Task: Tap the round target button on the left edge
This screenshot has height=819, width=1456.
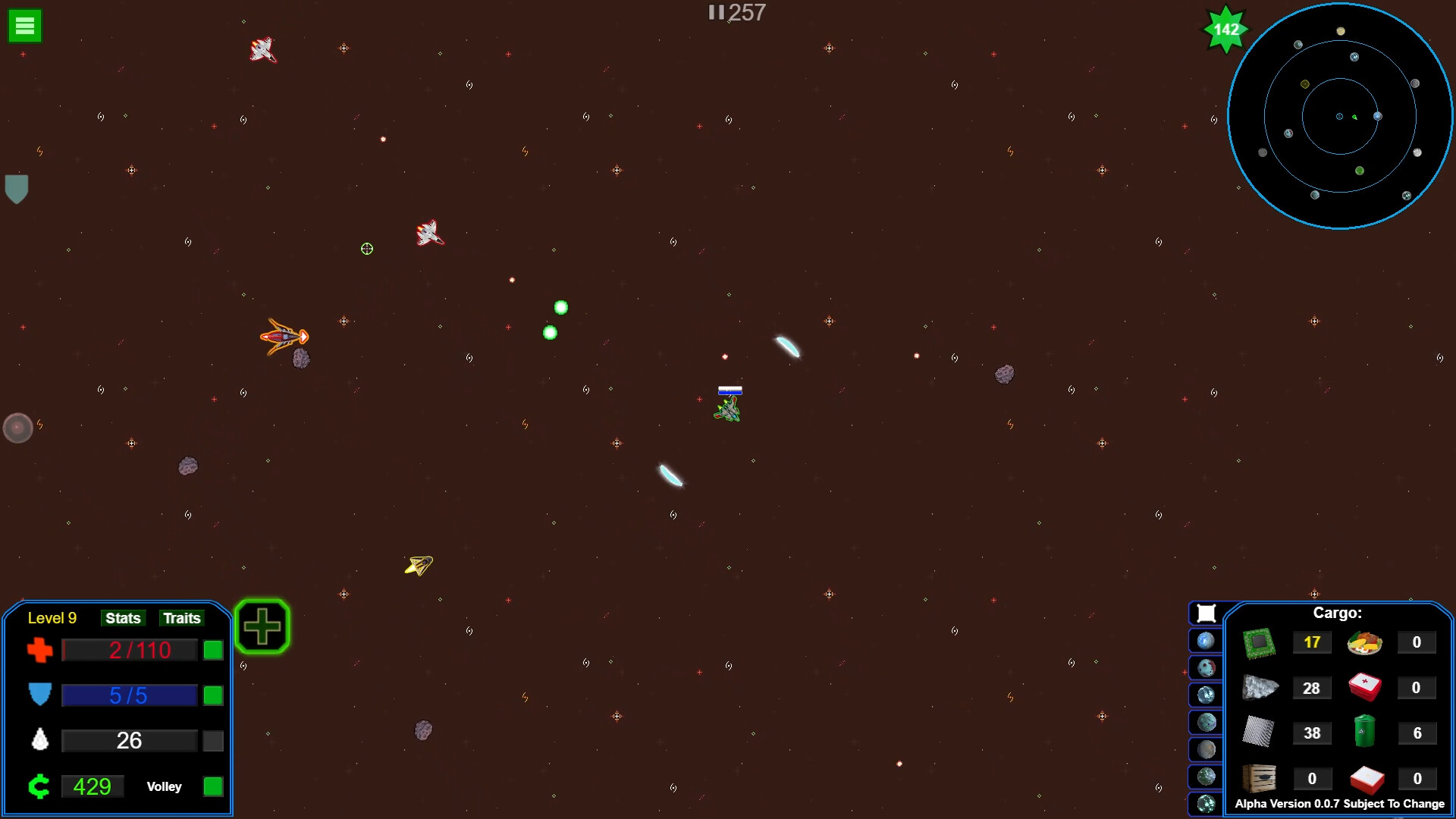Action: 17,428
